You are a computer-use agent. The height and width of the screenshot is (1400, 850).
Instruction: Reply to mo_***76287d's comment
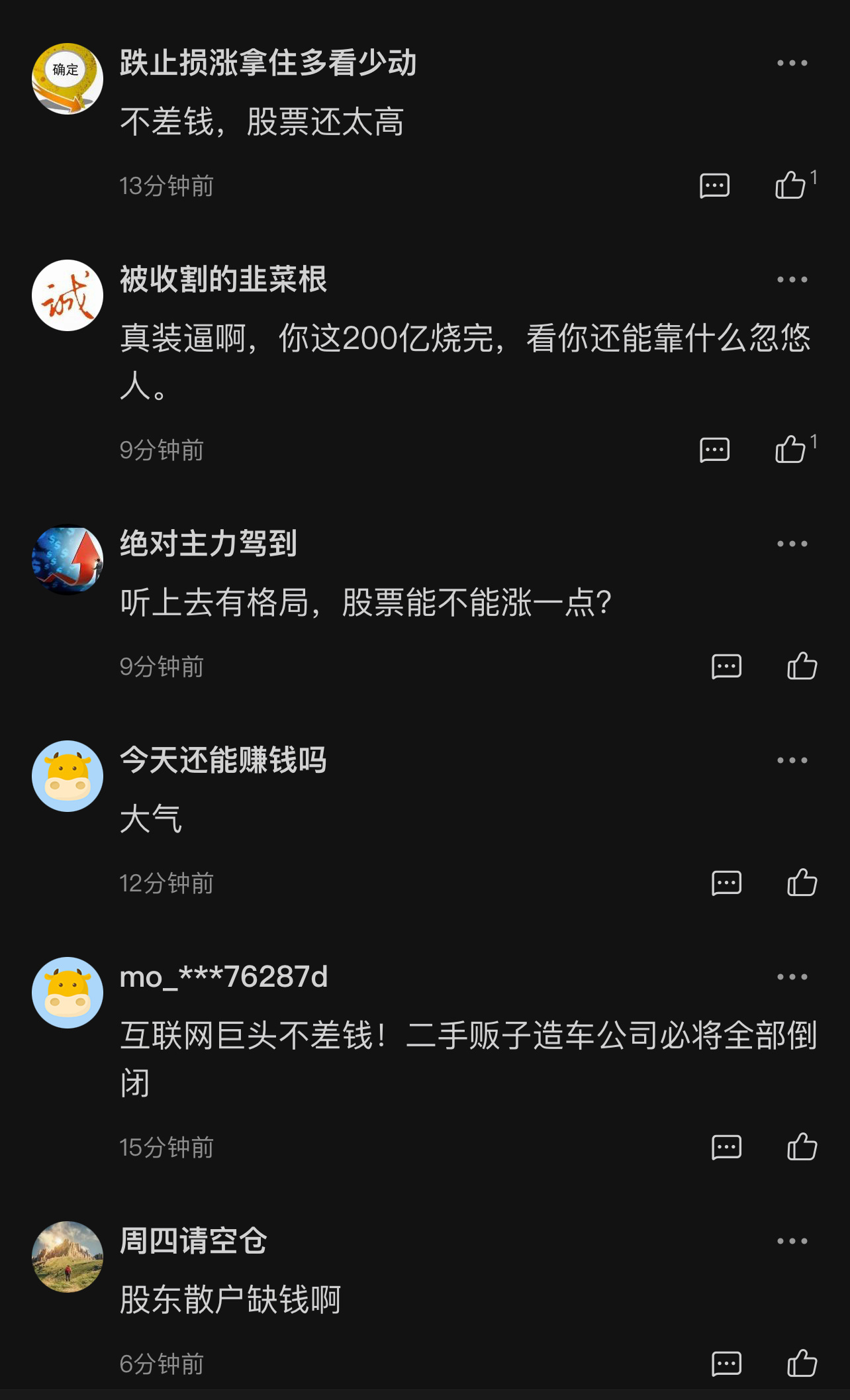click(x=726, y=1147)
